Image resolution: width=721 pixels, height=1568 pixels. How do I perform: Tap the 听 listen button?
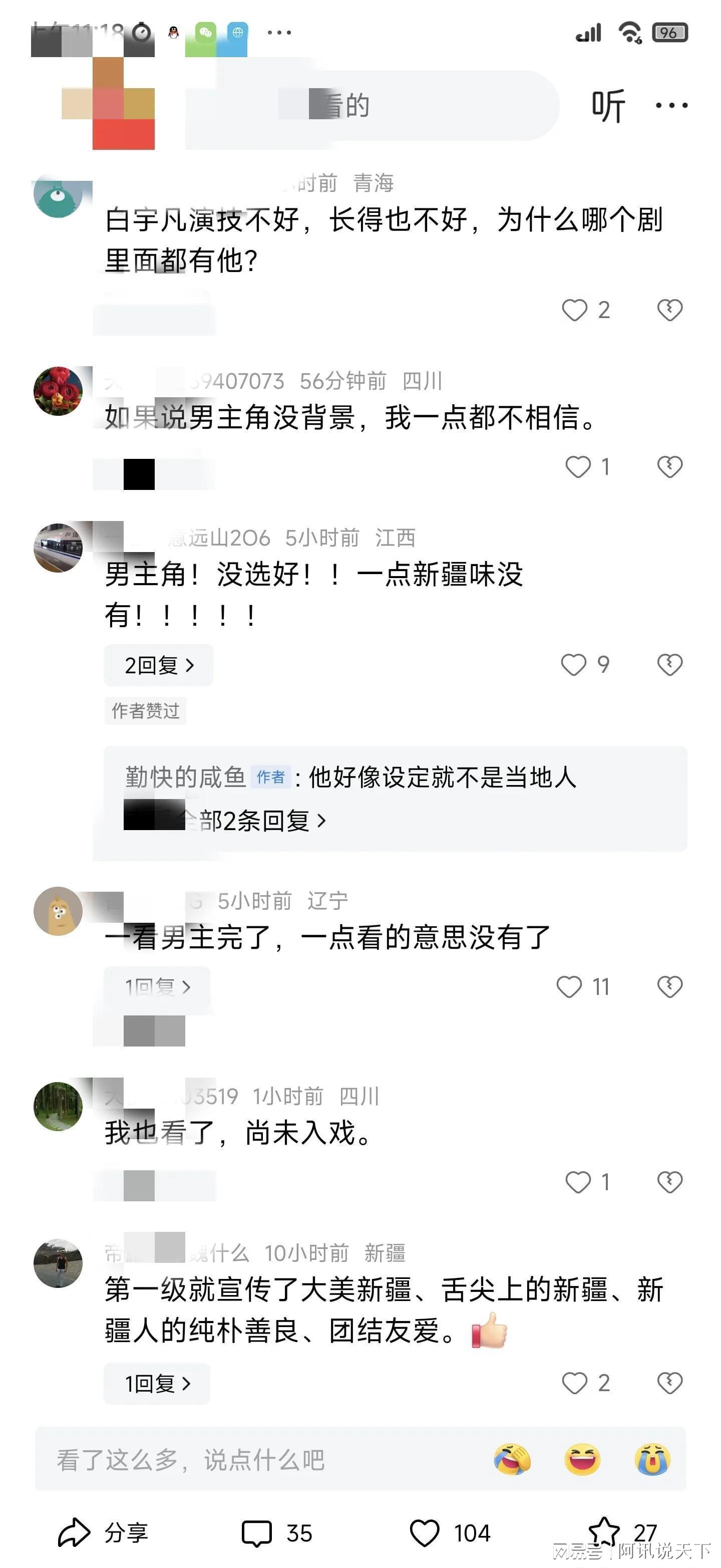[x=608, y=105]
